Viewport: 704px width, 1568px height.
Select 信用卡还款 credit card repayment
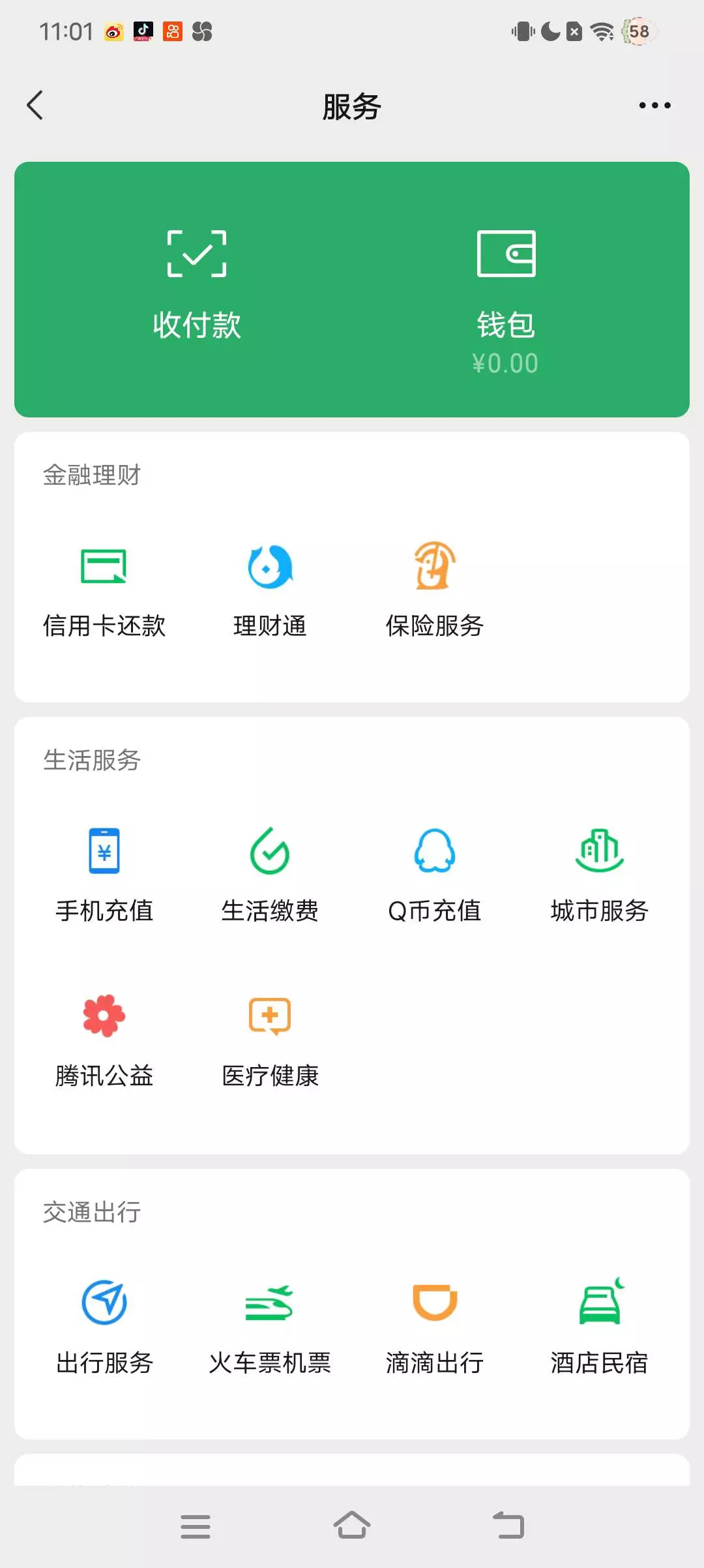pyautogui.click(x=104, y=588)
